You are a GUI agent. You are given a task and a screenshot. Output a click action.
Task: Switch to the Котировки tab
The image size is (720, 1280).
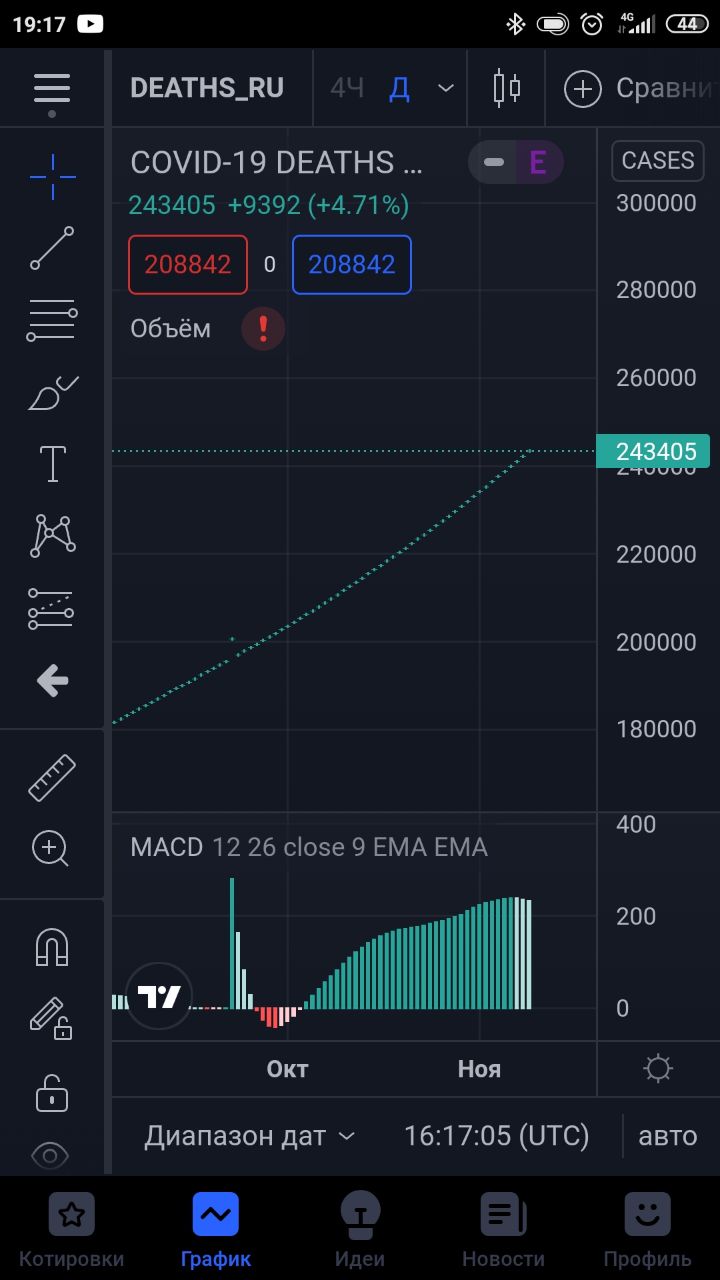click(x=71, y=1230)
